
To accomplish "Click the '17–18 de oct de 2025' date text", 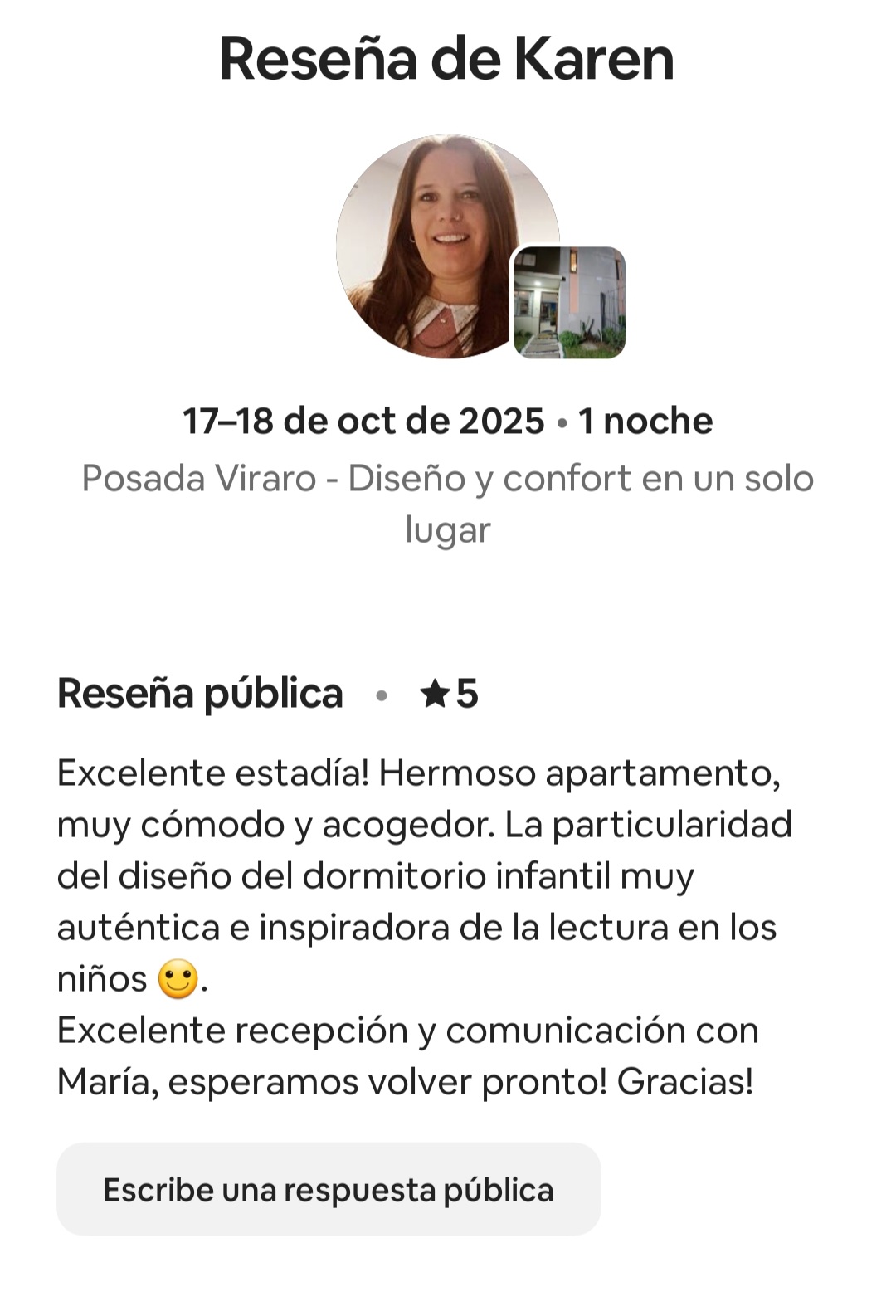I will click(360, 421).
